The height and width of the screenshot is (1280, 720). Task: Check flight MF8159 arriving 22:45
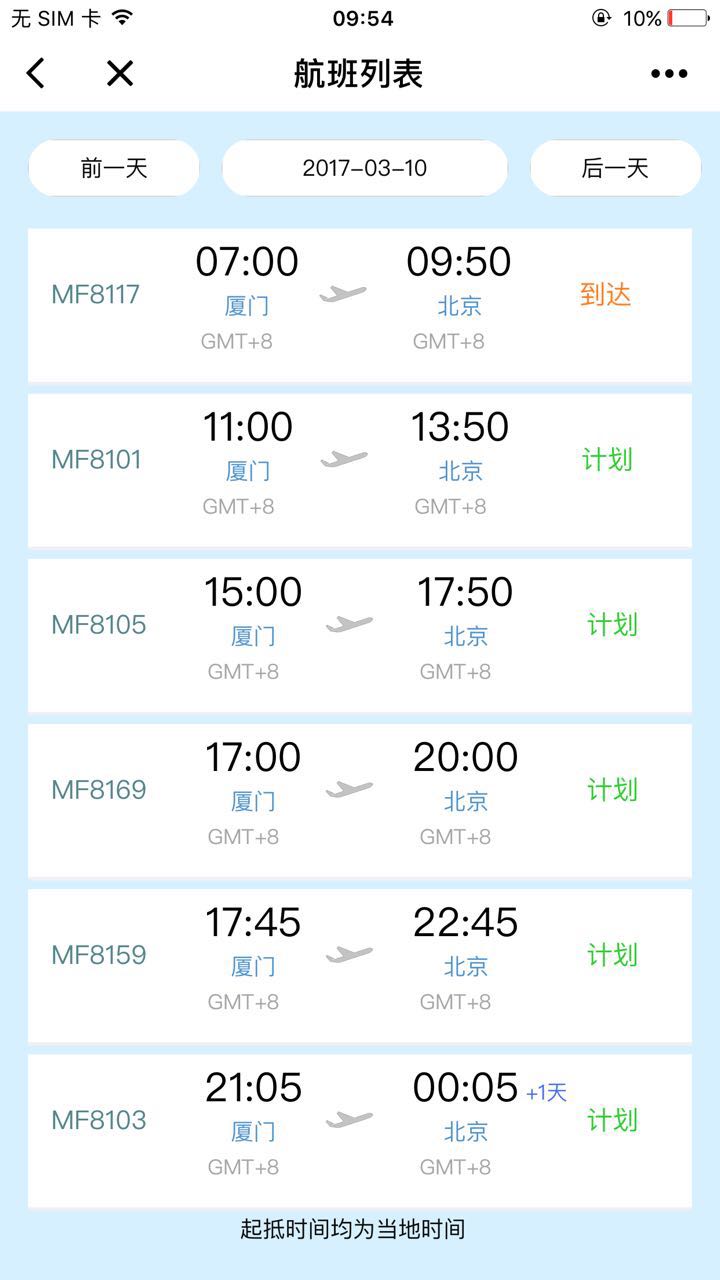pos(360,965)
